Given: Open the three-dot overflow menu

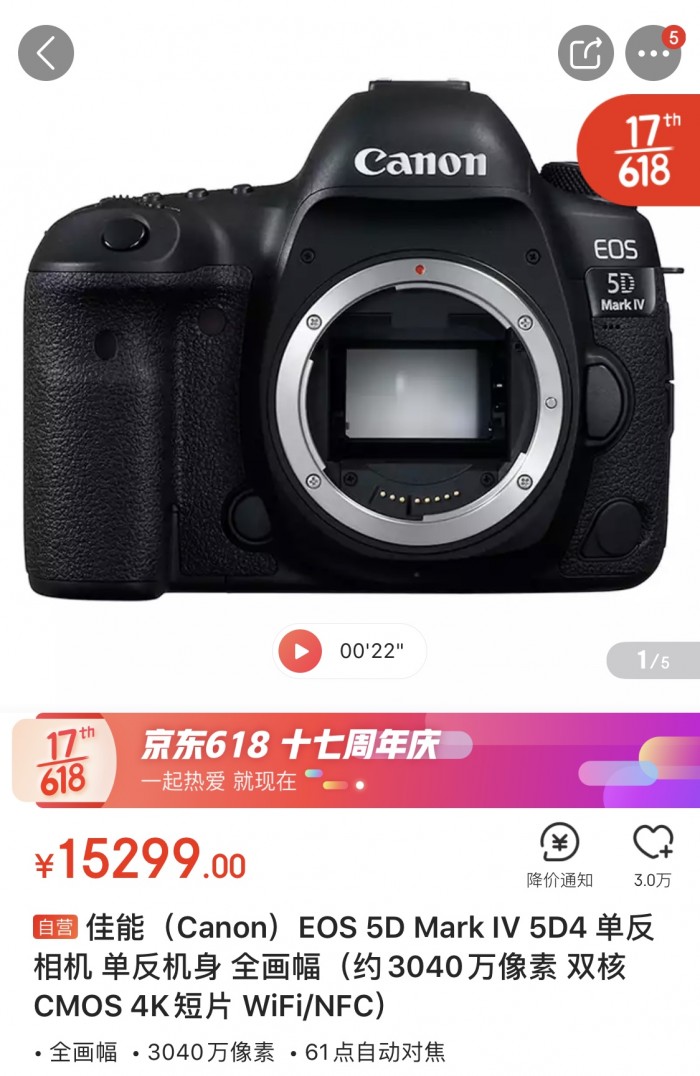Looking at the screenshot, I should 652,53.
